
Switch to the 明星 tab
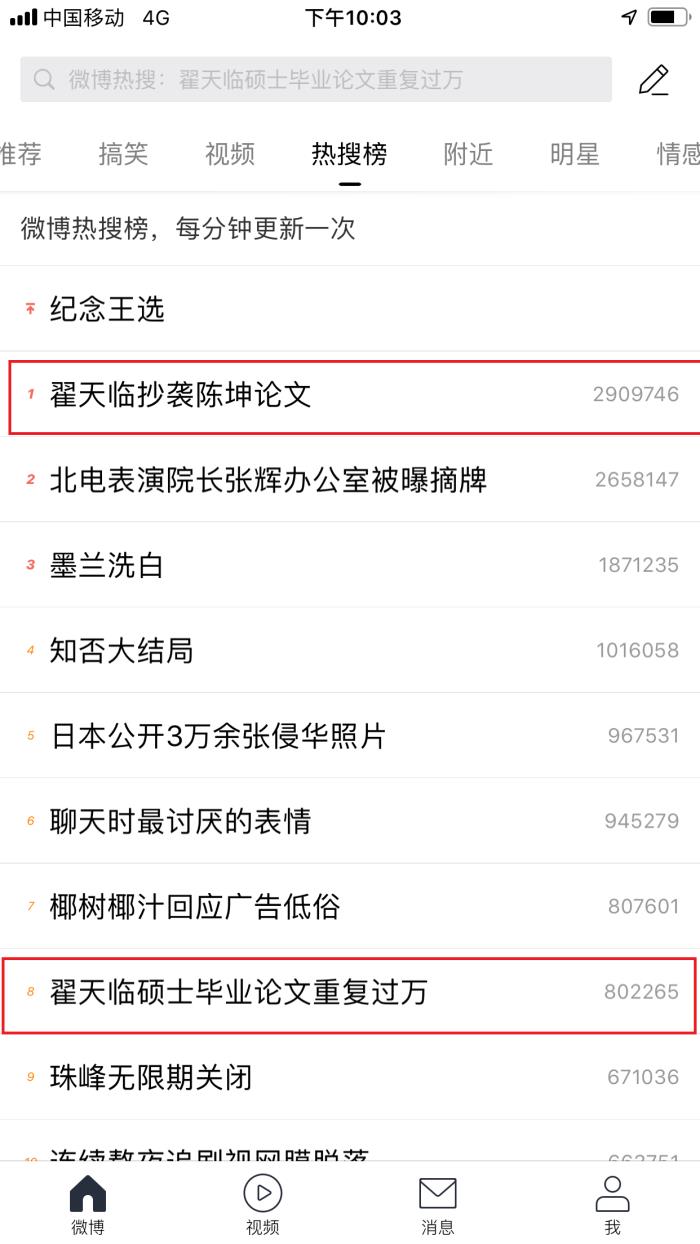(574, 154)
